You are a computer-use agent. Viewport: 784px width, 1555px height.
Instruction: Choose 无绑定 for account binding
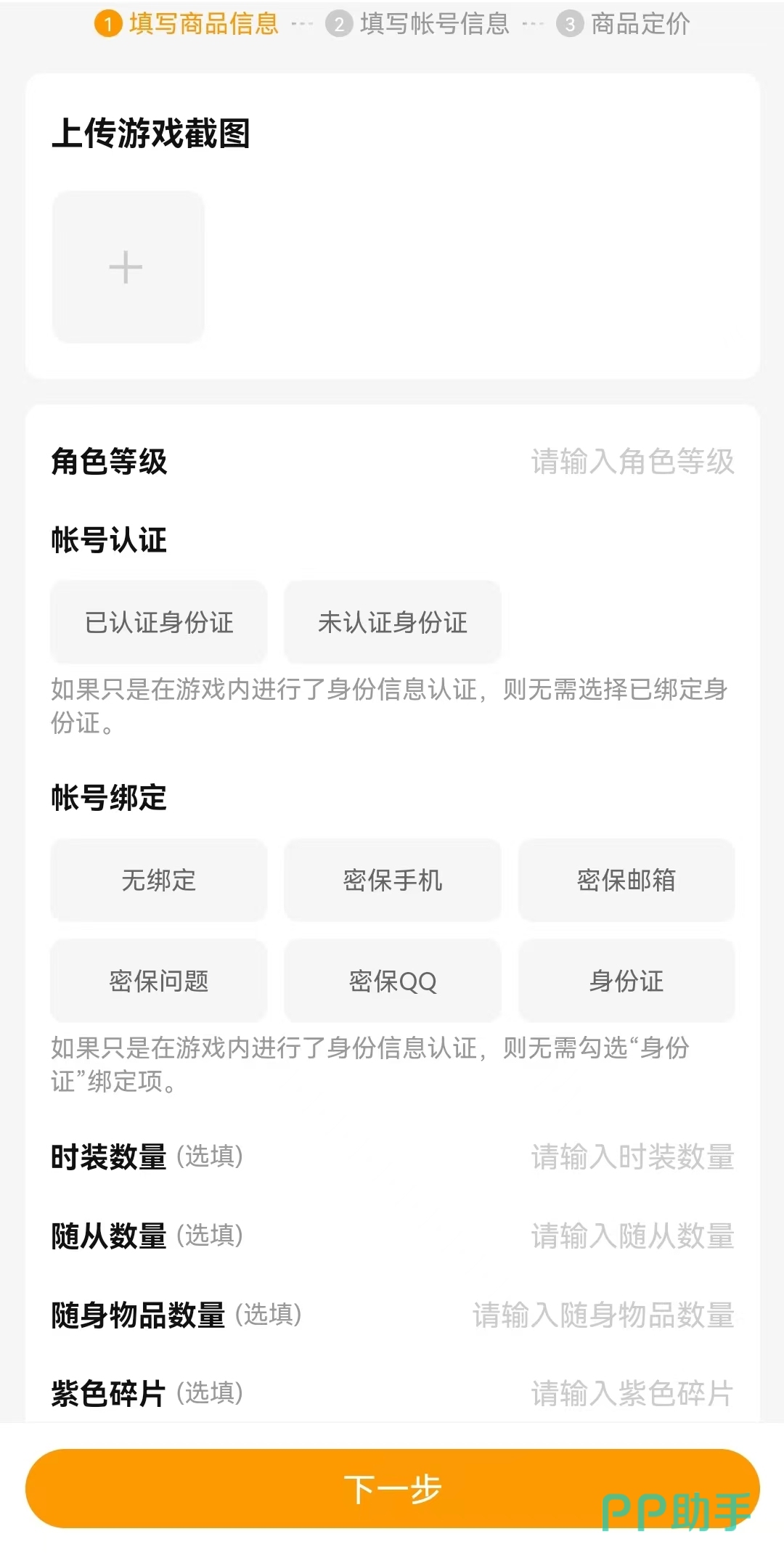[x=158, y=881]
